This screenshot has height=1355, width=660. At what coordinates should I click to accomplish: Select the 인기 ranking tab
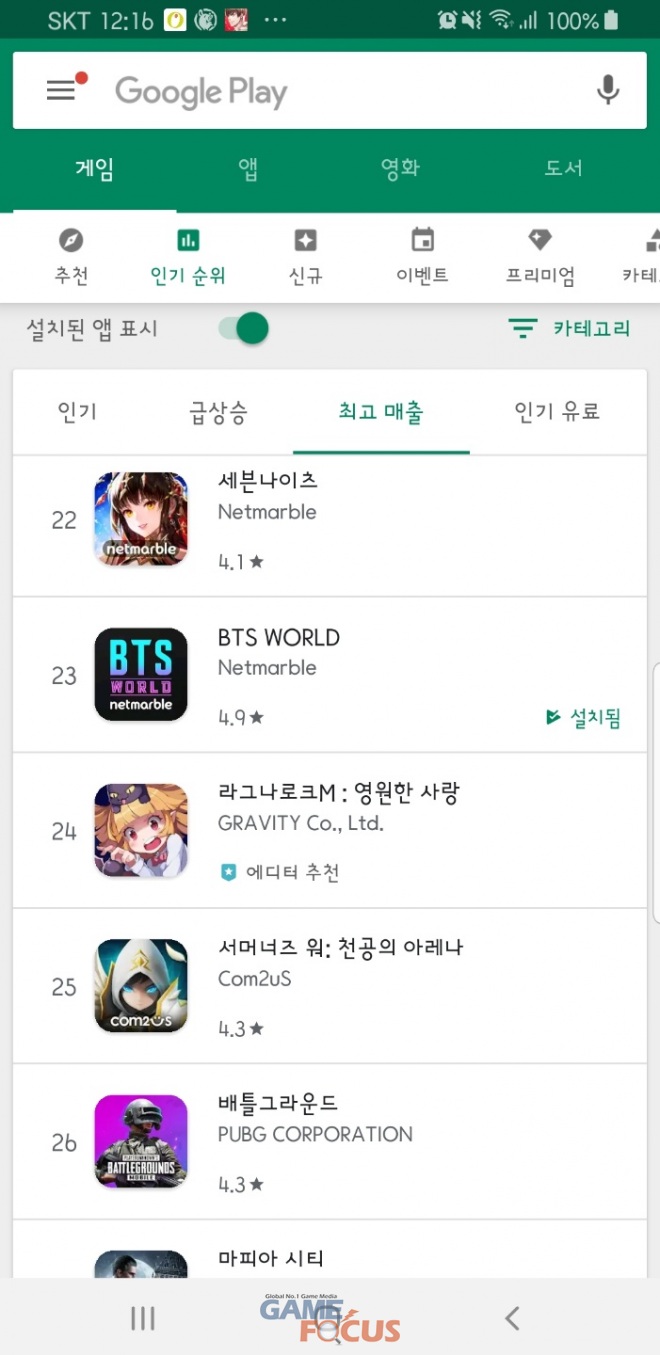[x=77, y=411]
